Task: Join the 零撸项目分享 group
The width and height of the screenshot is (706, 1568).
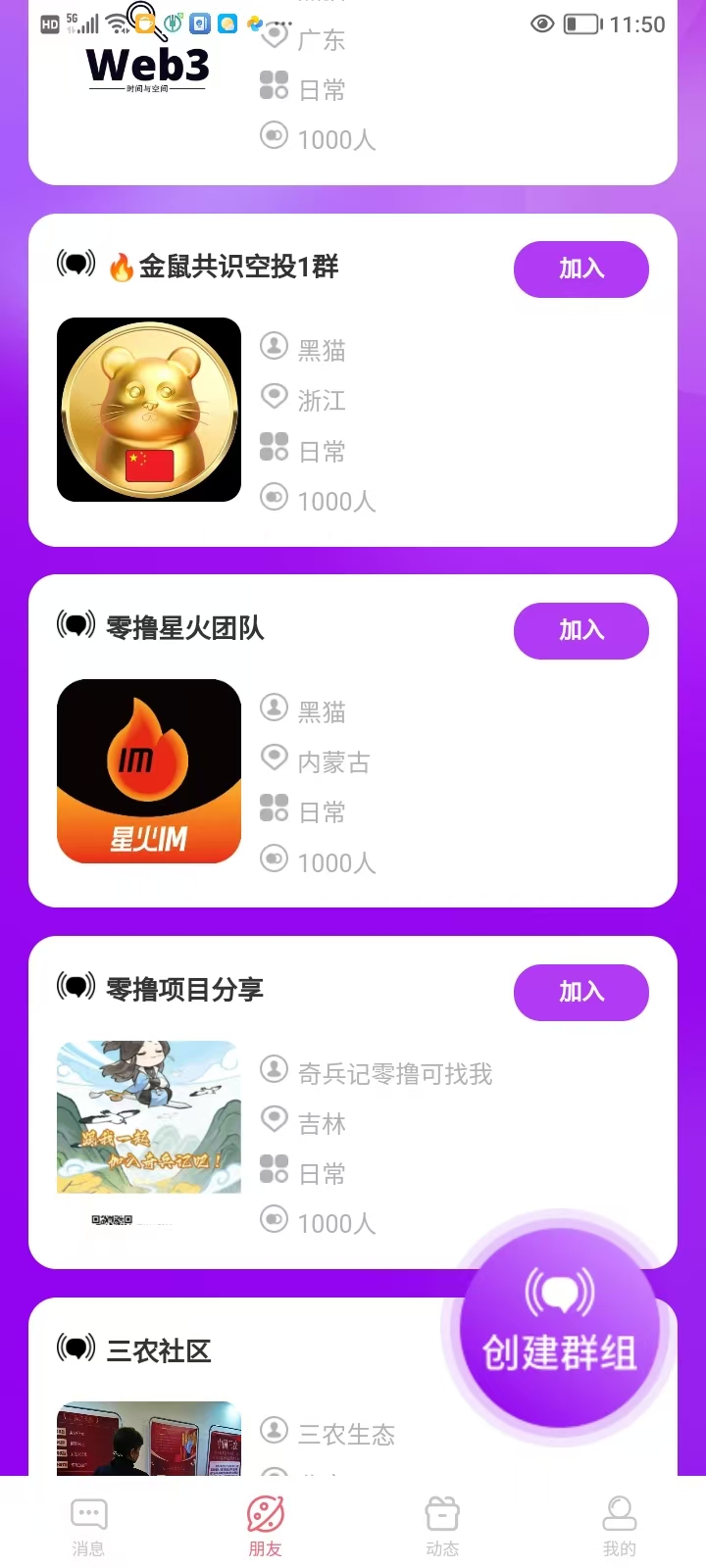Action: tap(581, 992)
